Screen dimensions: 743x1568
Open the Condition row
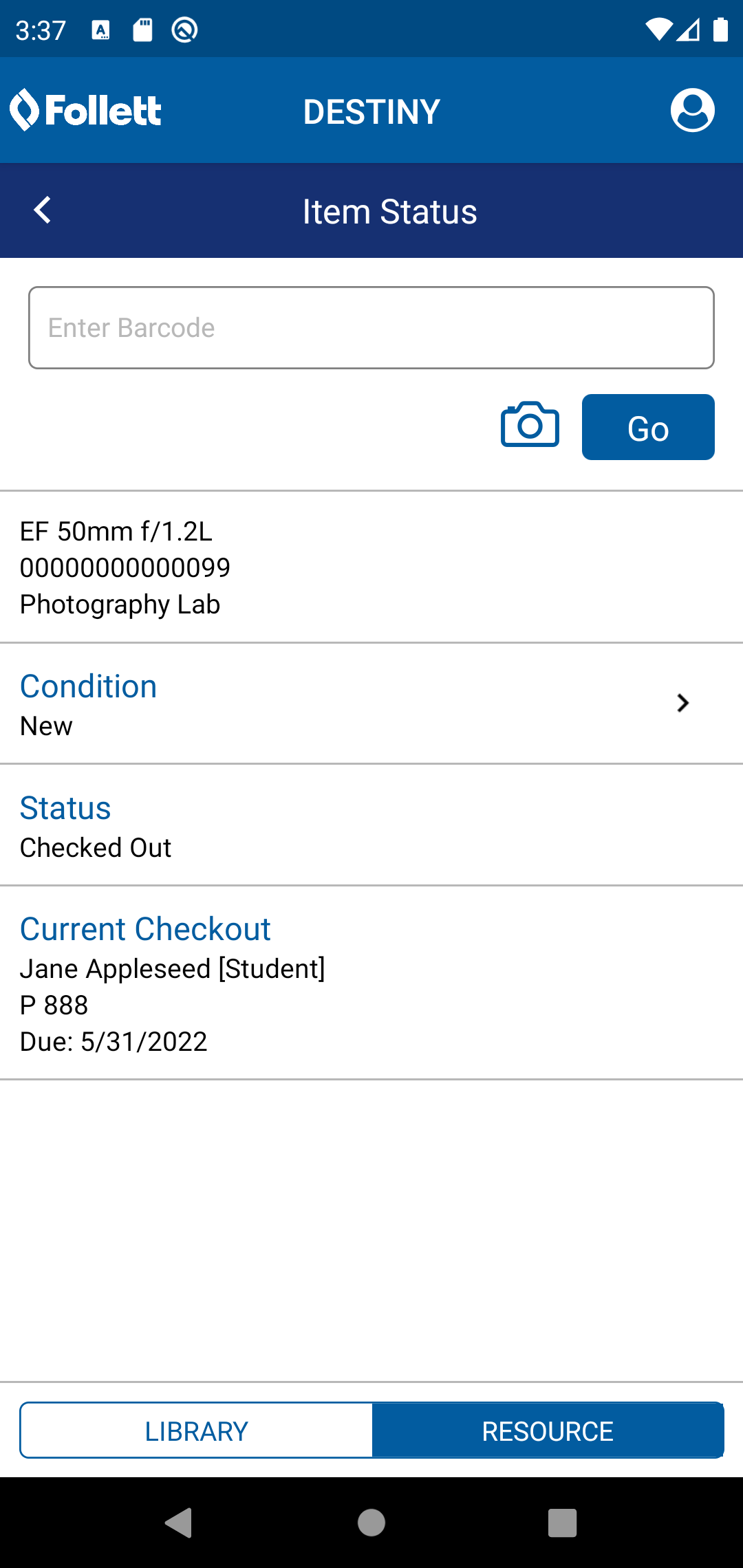pyautogui.click(x=371, y=704)
